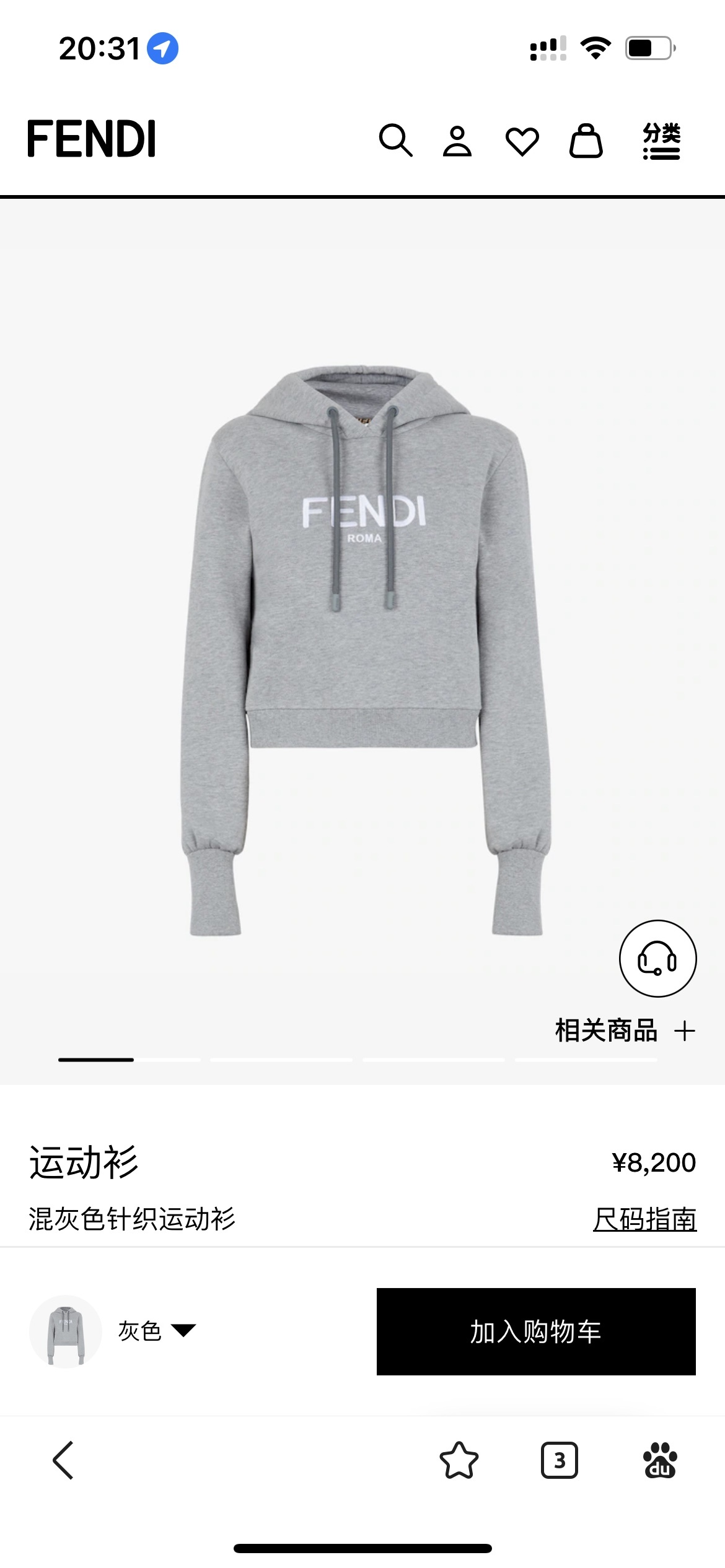Screen dimensions: 725x1568
Task: Open the 尺码指南 size guide link
Action: [644, 1219]
